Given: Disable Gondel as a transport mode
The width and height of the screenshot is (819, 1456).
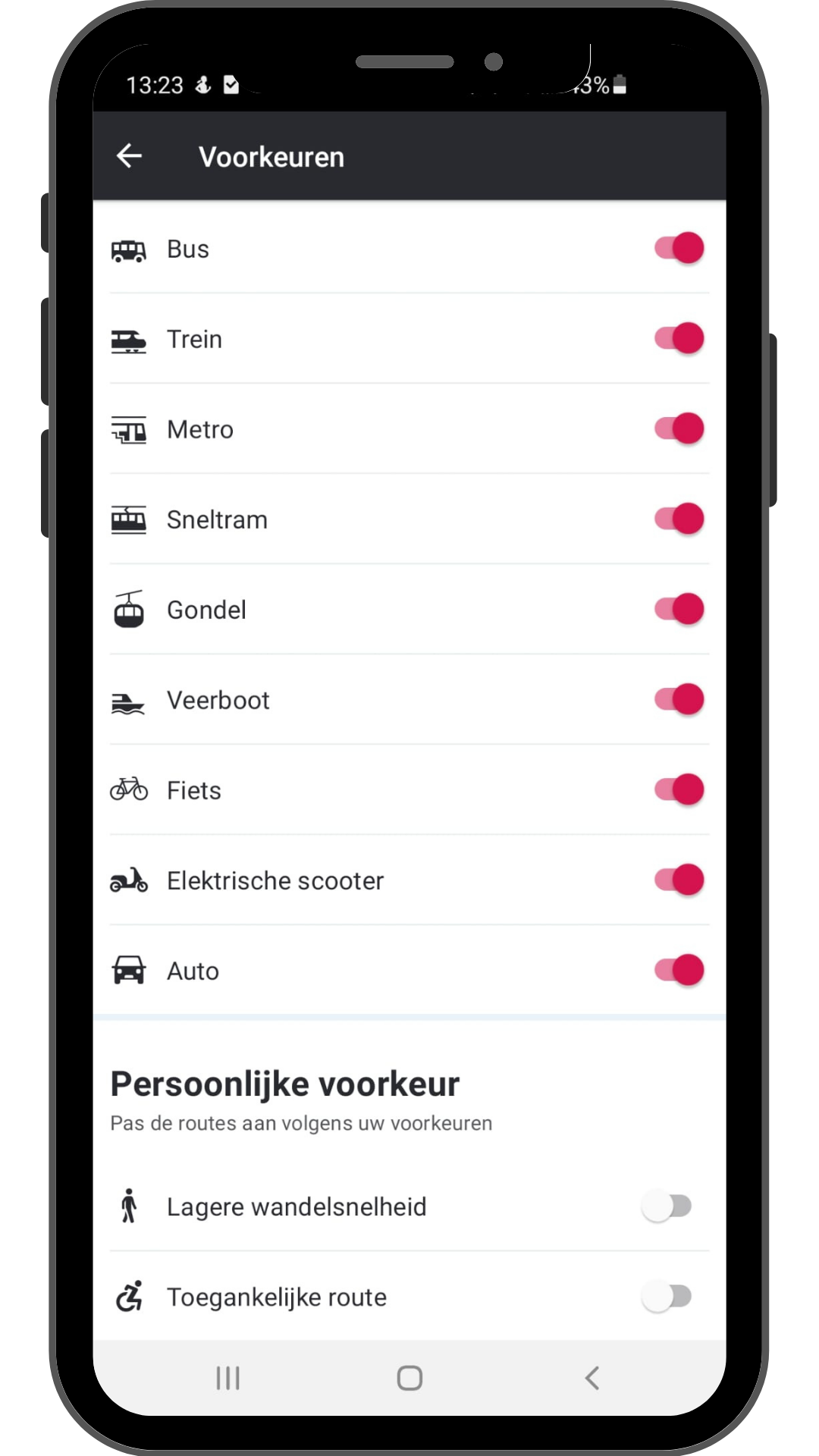Looking at the screenshot, I should [x=679, y=610].
